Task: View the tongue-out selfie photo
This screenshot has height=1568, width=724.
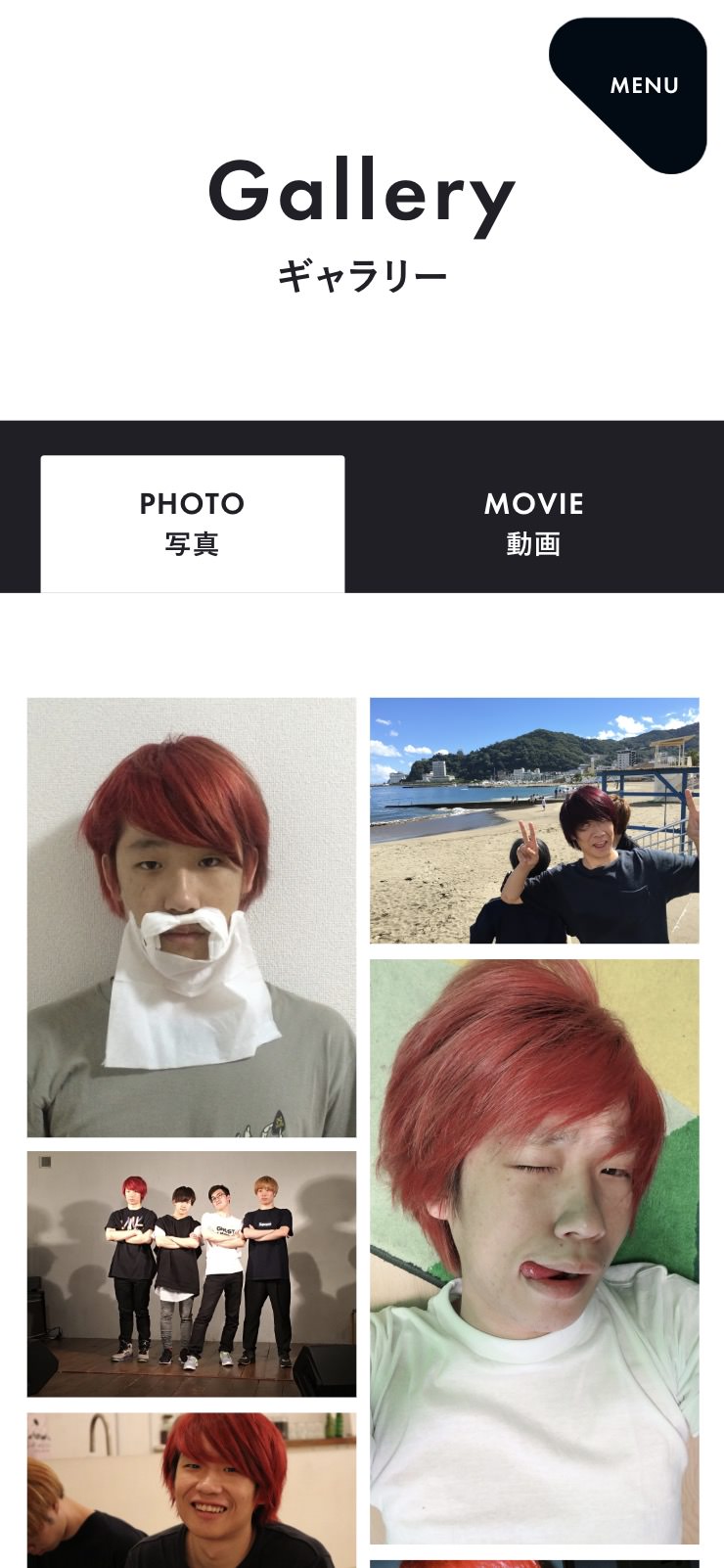Action: click(x=534, y=1251)
